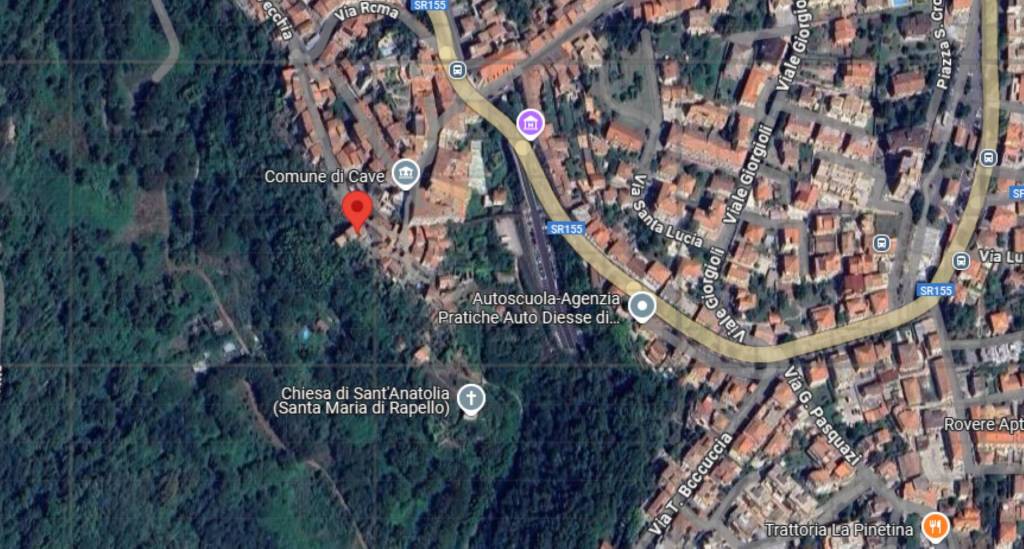This screenshot has width=1024, height=549.
Task: View Chiesa di Sant'Anatolia place details
Action: point(470,400)
